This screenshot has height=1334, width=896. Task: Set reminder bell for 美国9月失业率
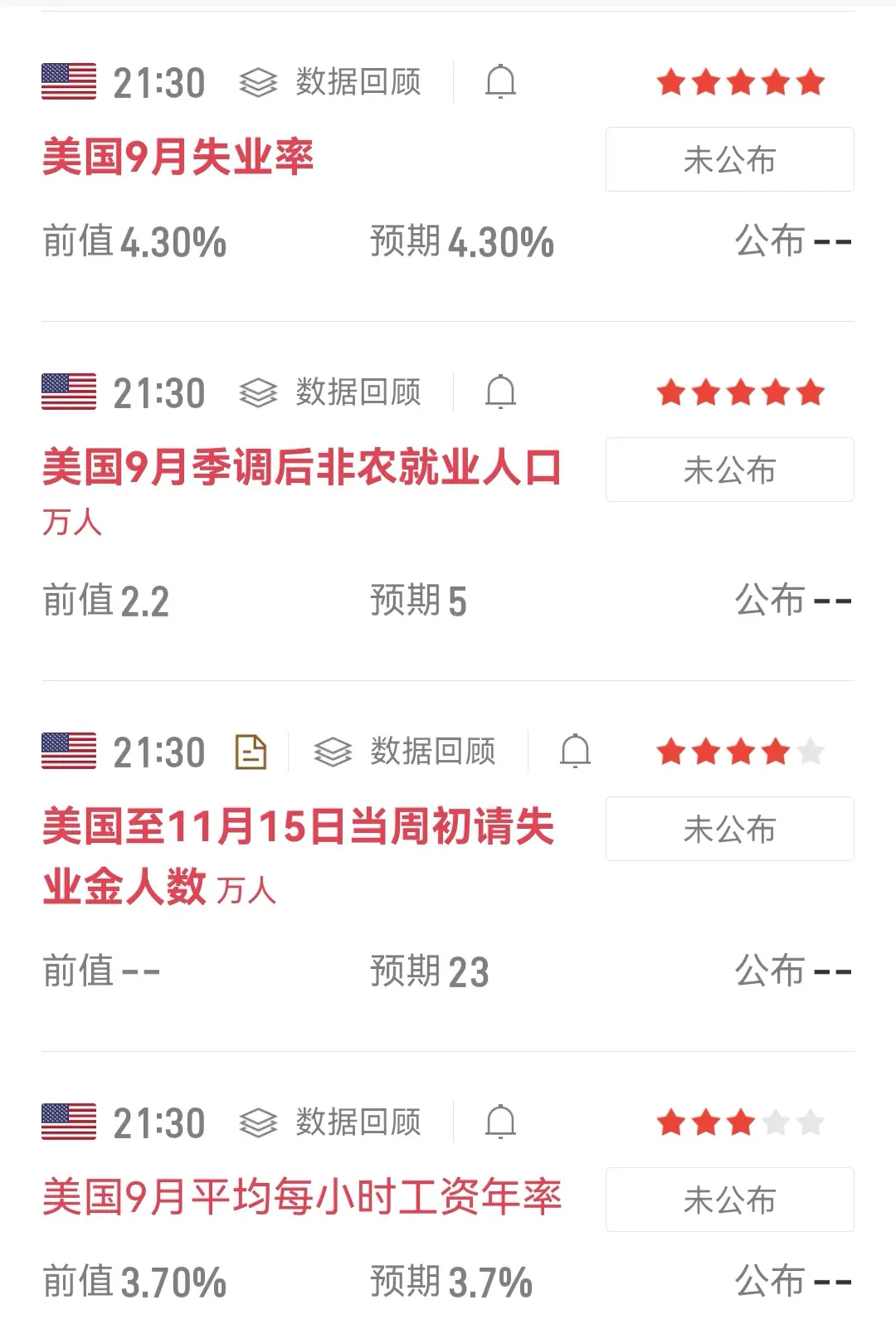tap(500, 82)
